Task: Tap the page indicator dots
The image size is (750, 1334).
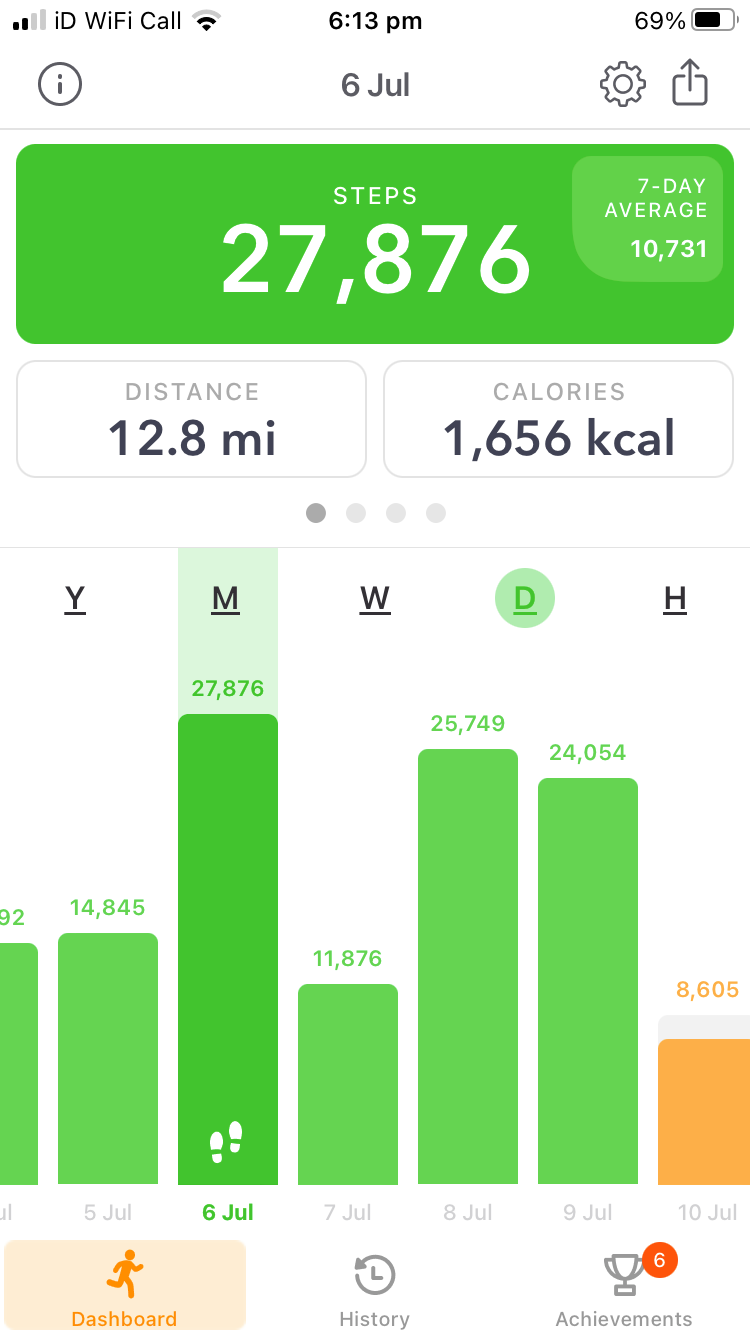Action: [x=375, y=513]
